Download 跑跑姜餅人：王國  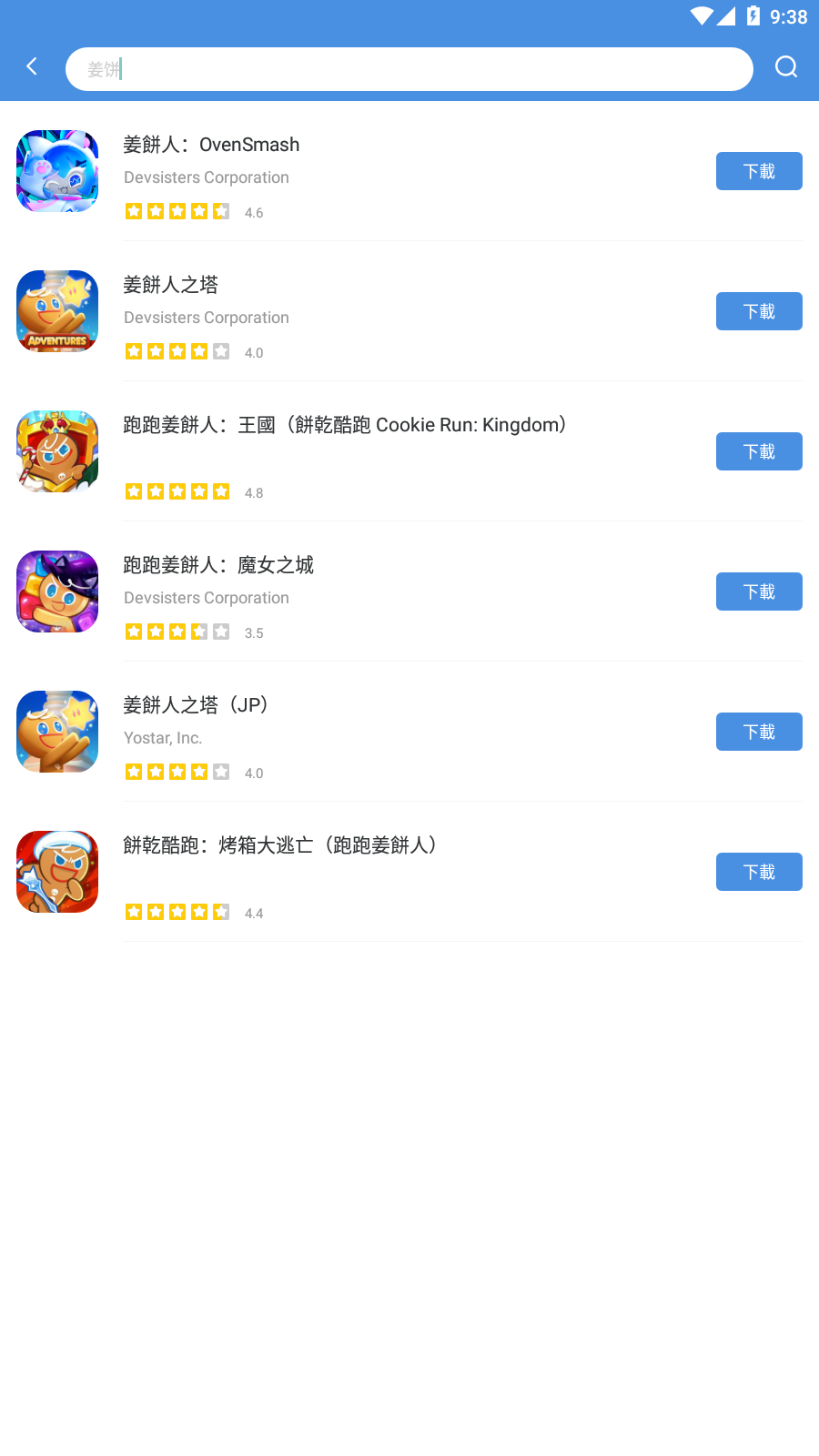[759, 450]
